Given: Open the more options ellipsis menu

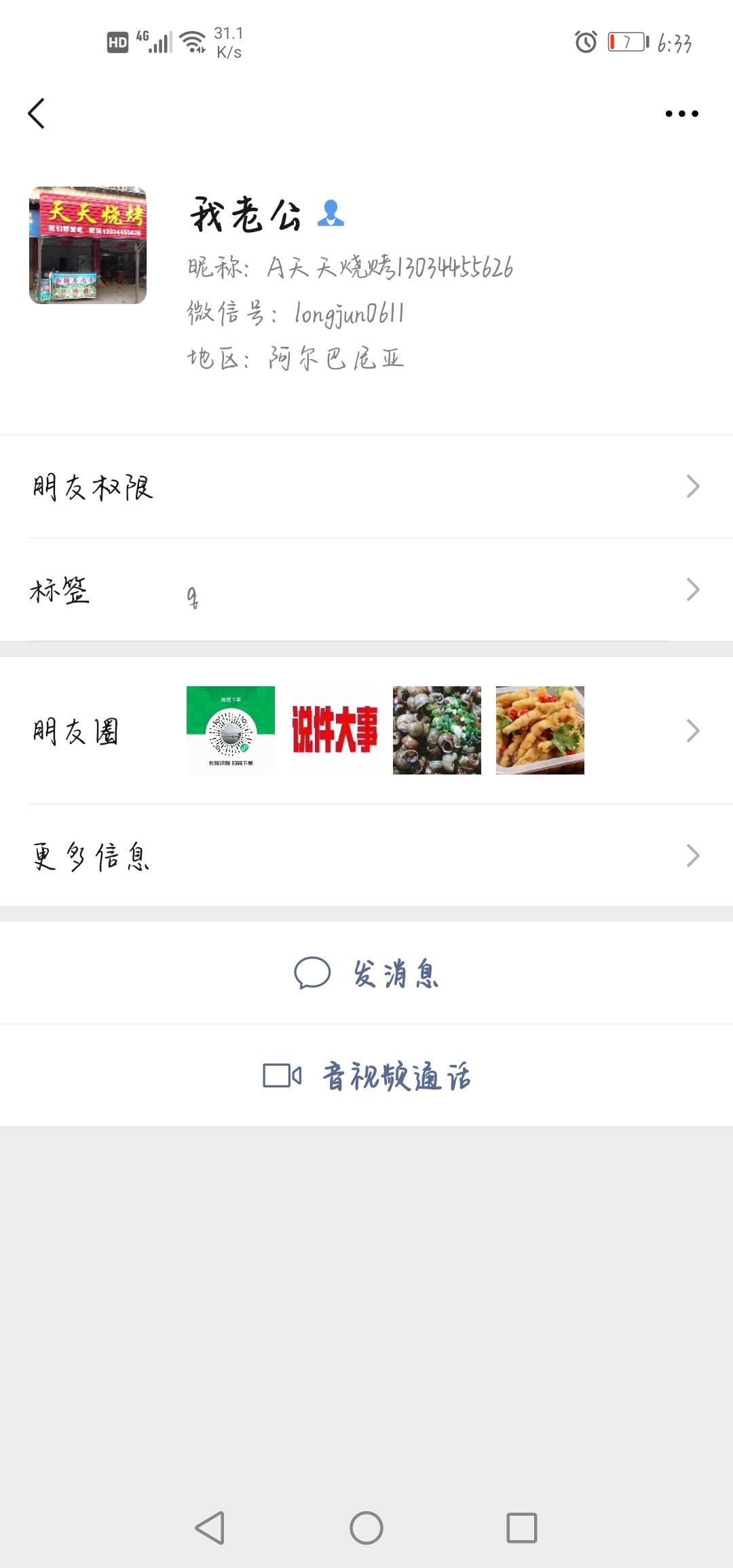Looking at the screenshot, I should (681, 113).
